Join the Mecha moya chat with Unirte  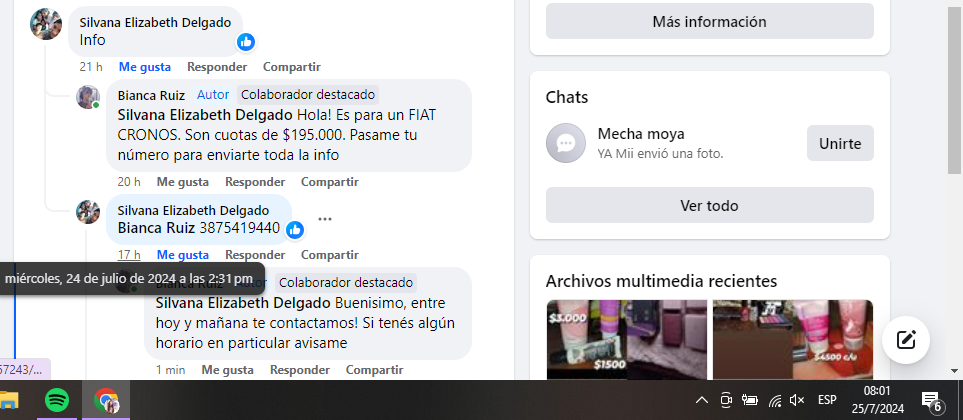839,143
